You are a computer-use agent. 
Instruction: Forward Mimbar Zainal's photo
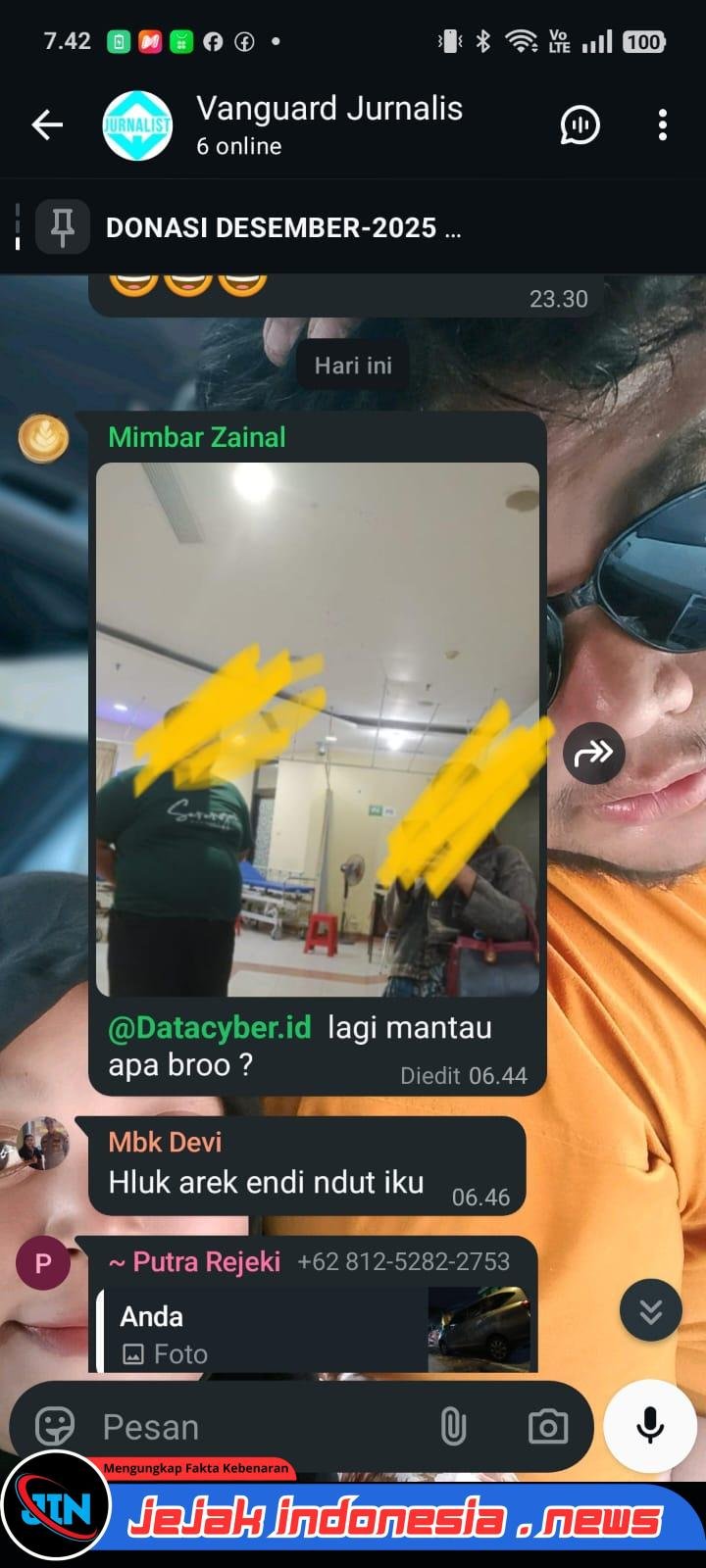(593, 753)
